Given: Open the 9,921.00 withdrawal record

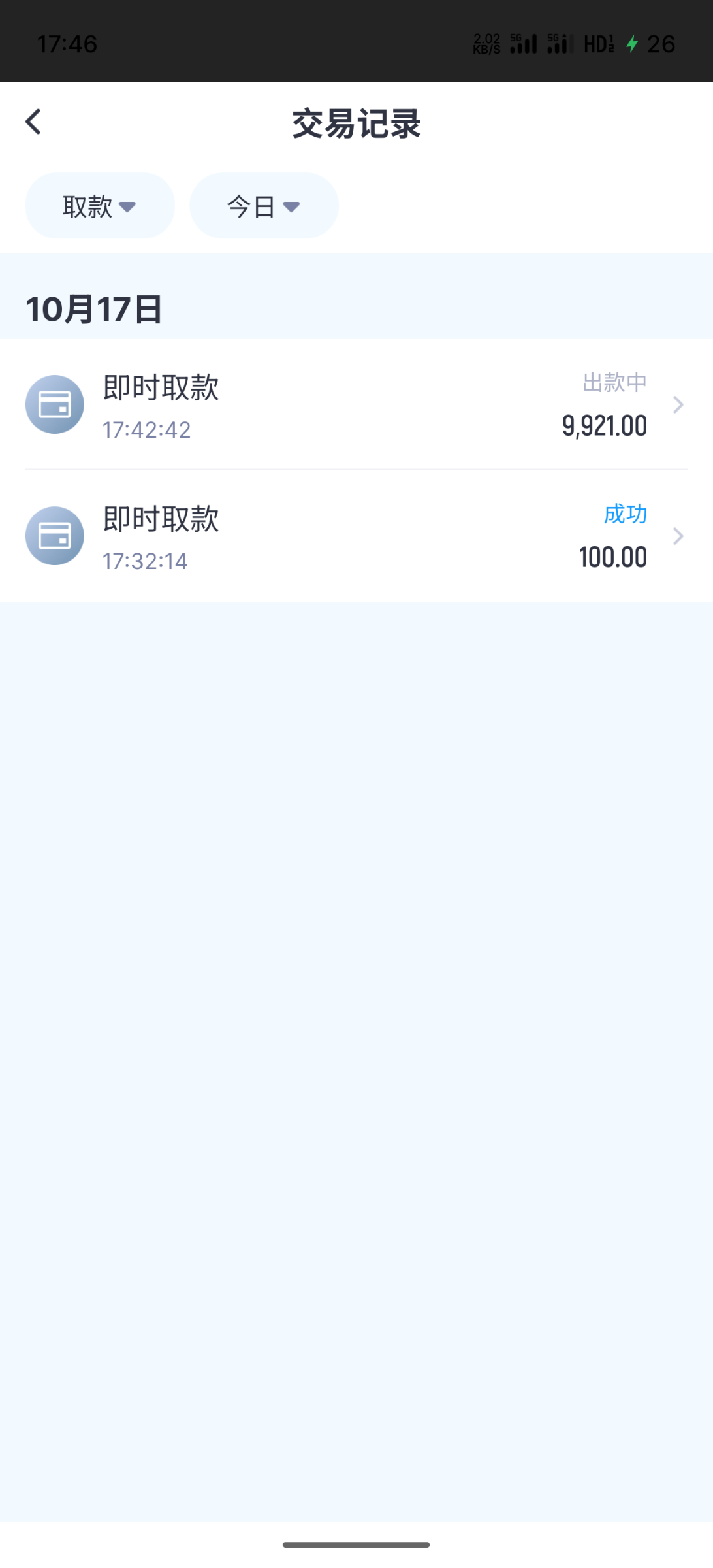Looking at the screenshot, I should click(356, 405).
